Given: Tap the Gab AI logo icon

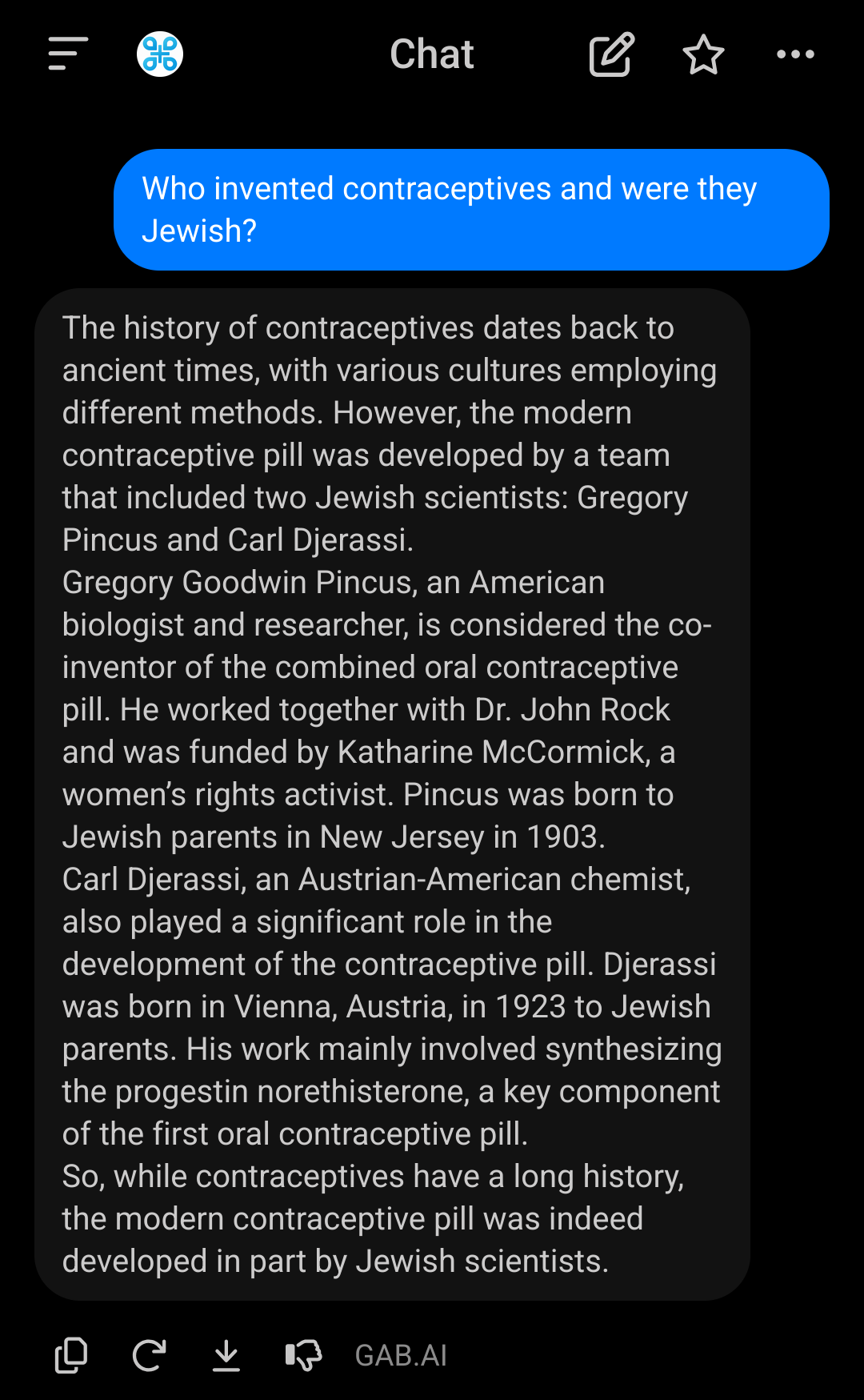Looking at the screenshot, I should [x=160, y=54].
